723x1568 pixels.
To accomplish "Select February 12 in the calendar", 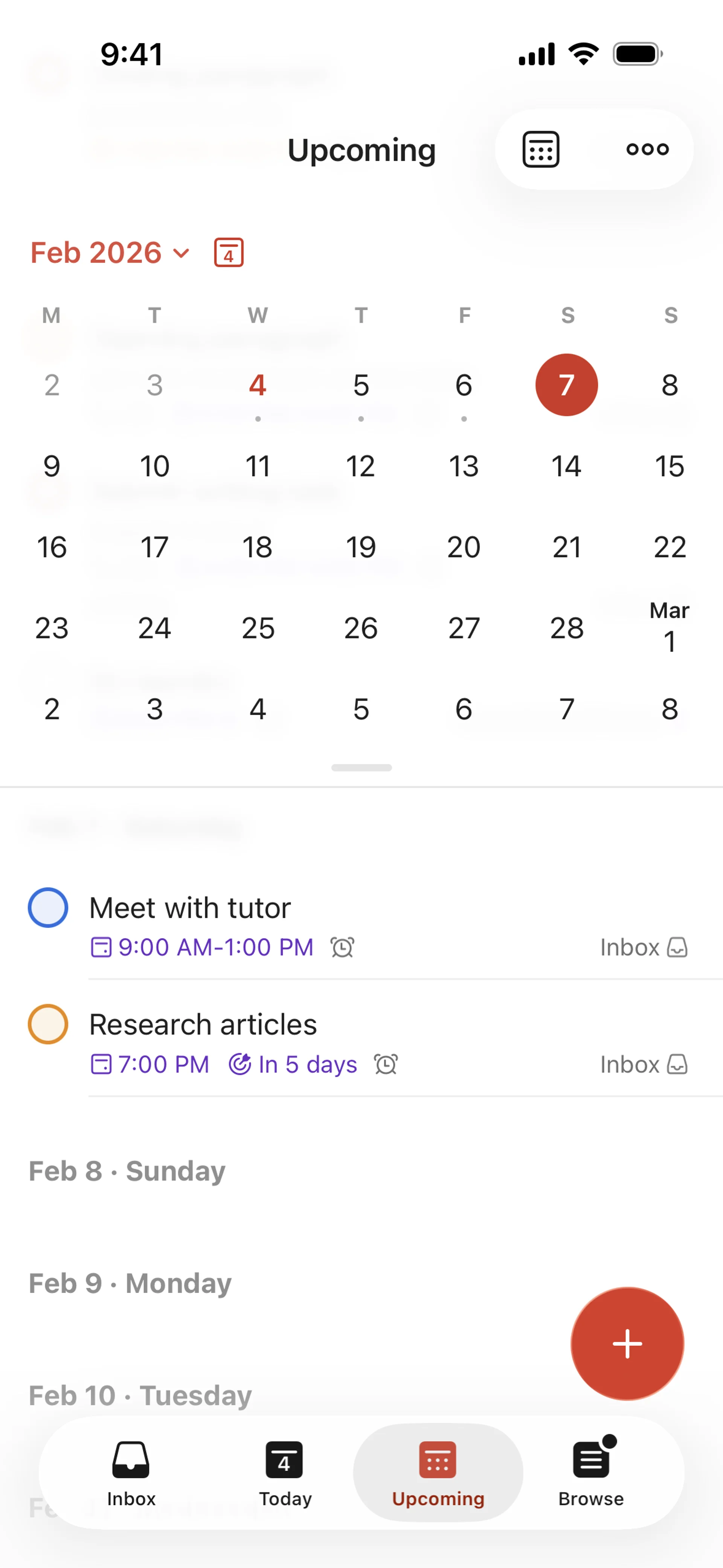I will (x=360, y=466).
